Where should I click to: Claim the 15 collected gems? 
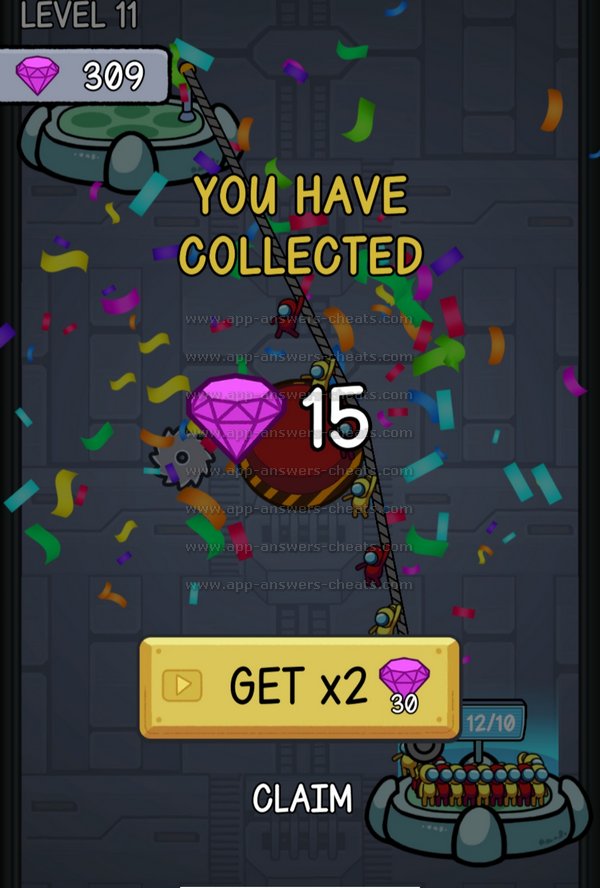point(302,798)
